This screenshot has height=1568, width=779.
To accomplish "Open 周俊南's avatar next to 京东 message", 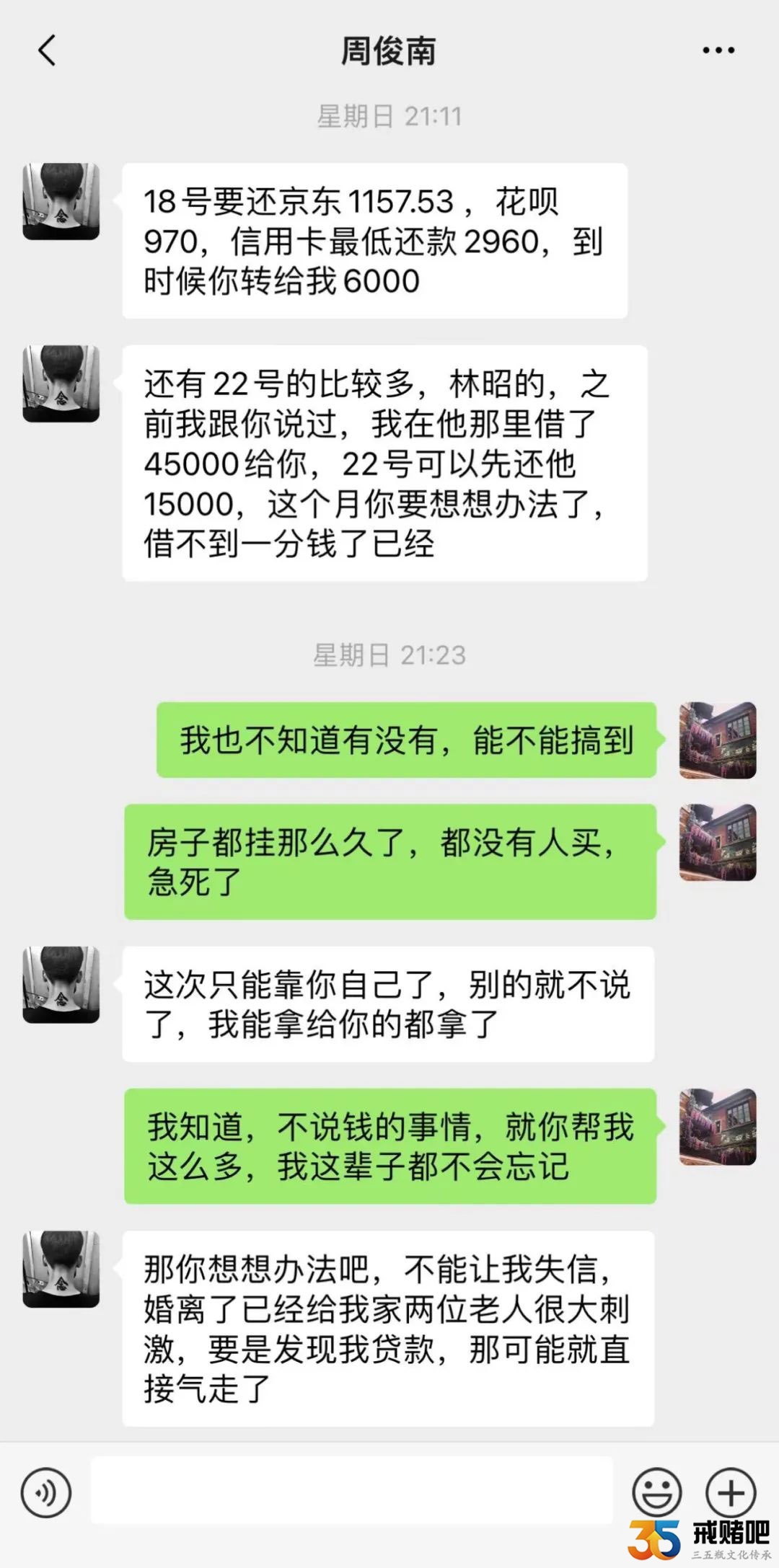I will [61, 202].
